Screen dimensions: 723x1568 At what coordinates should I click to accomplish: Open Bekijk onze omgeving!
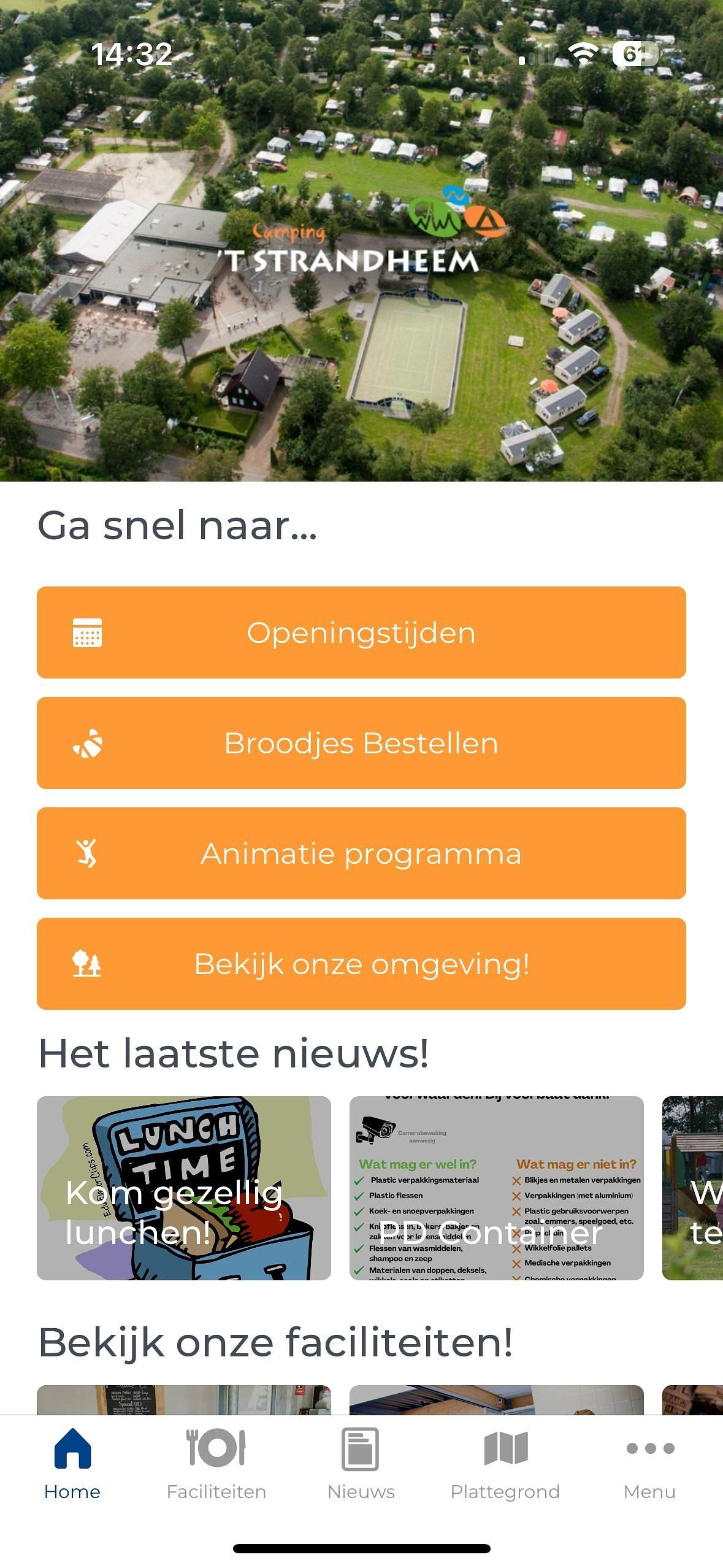coord(361,963)
